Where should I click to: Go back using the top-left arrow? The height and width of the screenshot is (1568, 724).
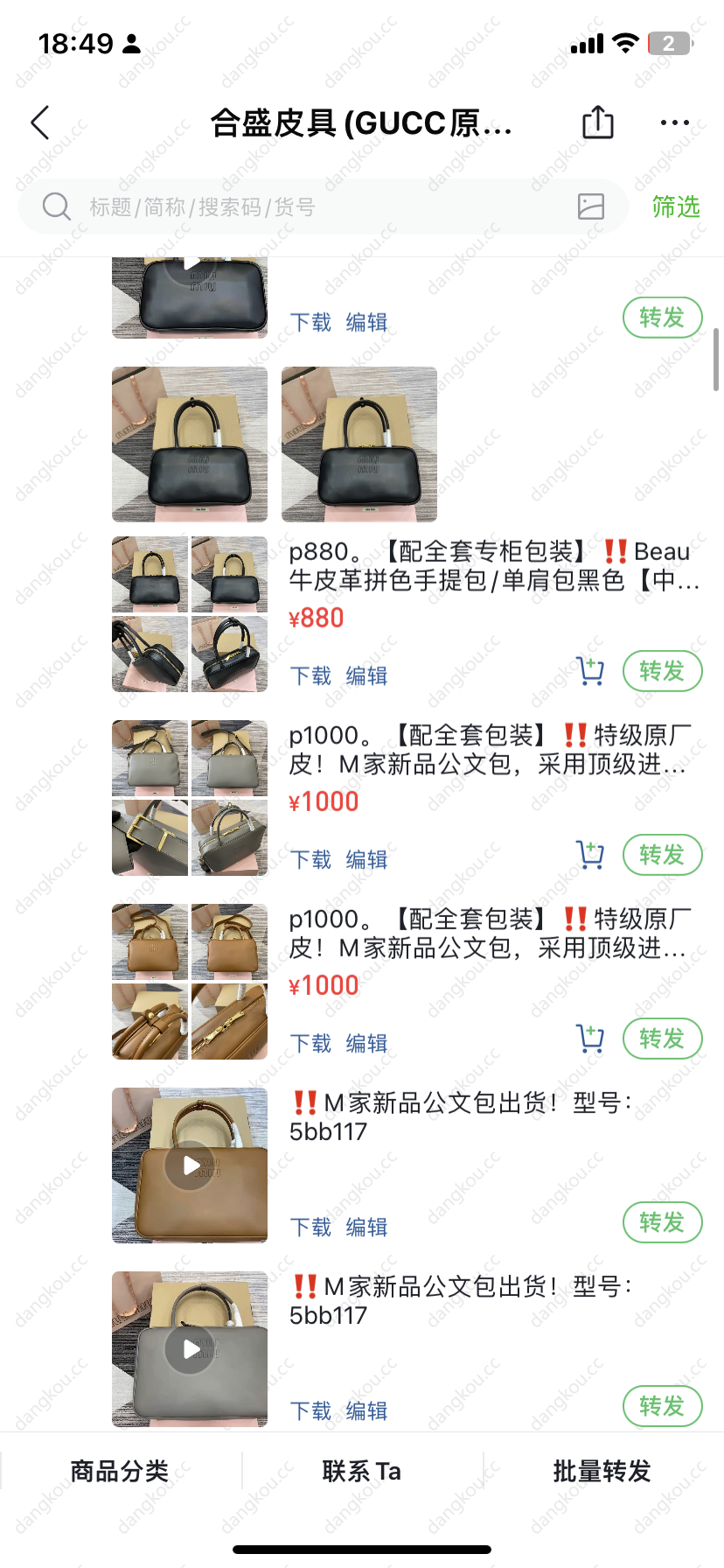40,123
